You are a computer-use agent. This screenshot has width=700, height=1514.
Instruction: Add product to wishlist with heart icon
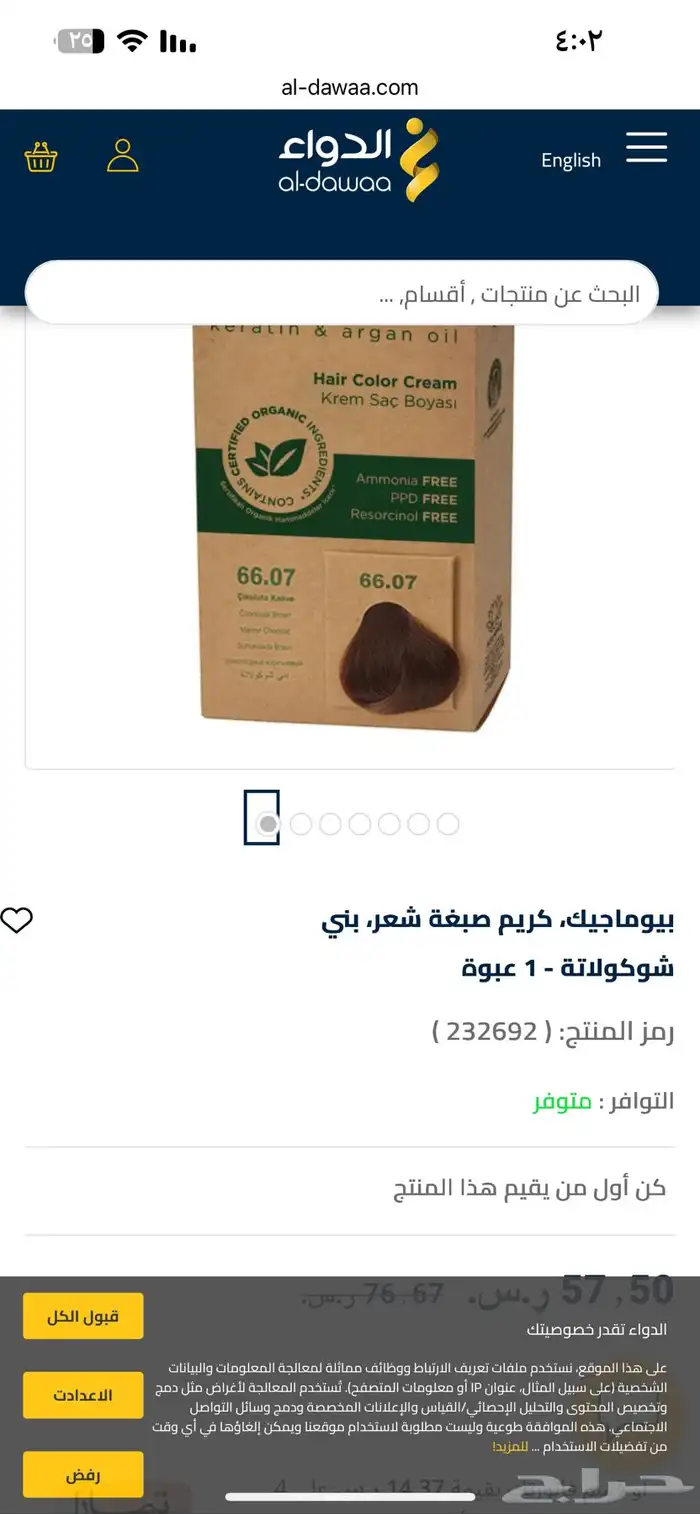pyautogui.click(x=17, y=920)
